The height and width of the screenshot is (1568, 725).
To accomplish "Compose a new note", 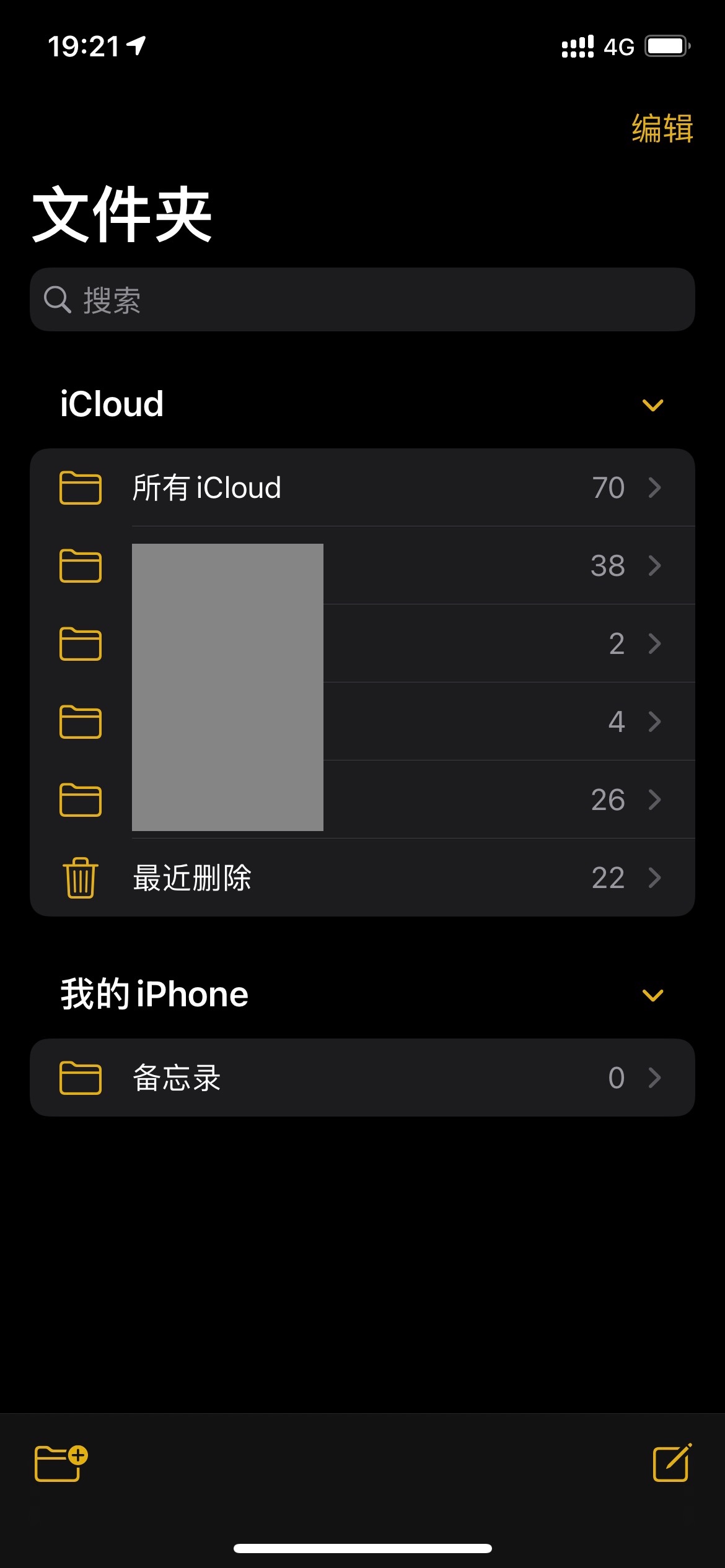I will pyautogui.click(x=672, y=1463).
